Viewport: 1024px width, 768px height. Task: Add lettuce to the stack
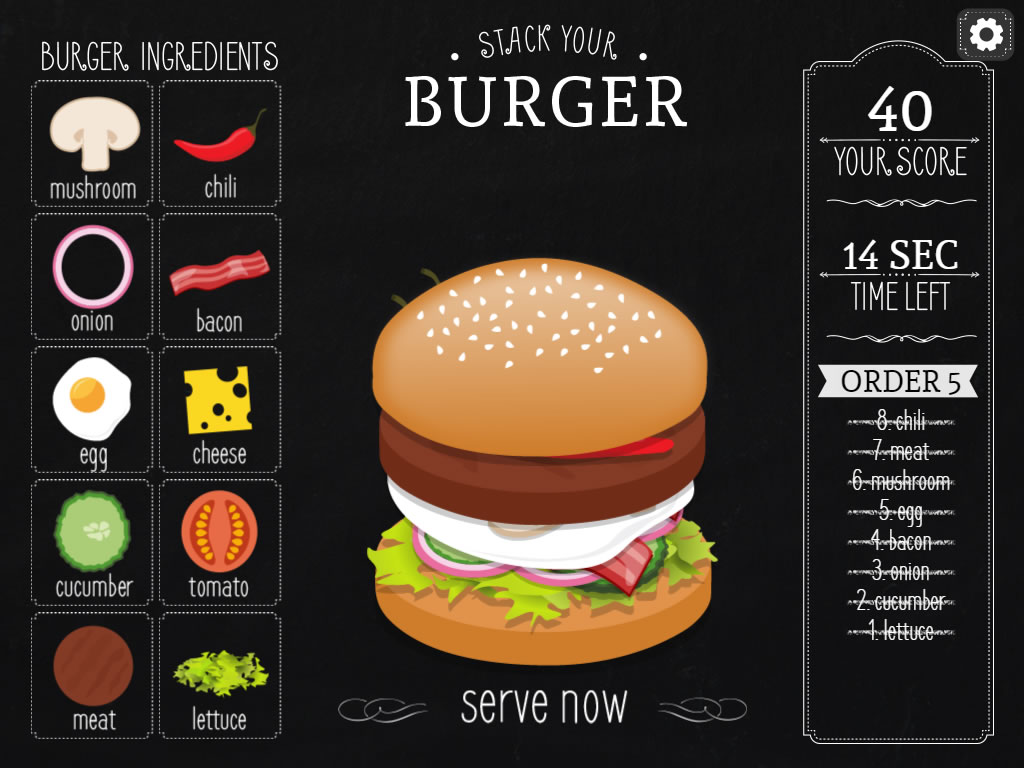[220, 675]
